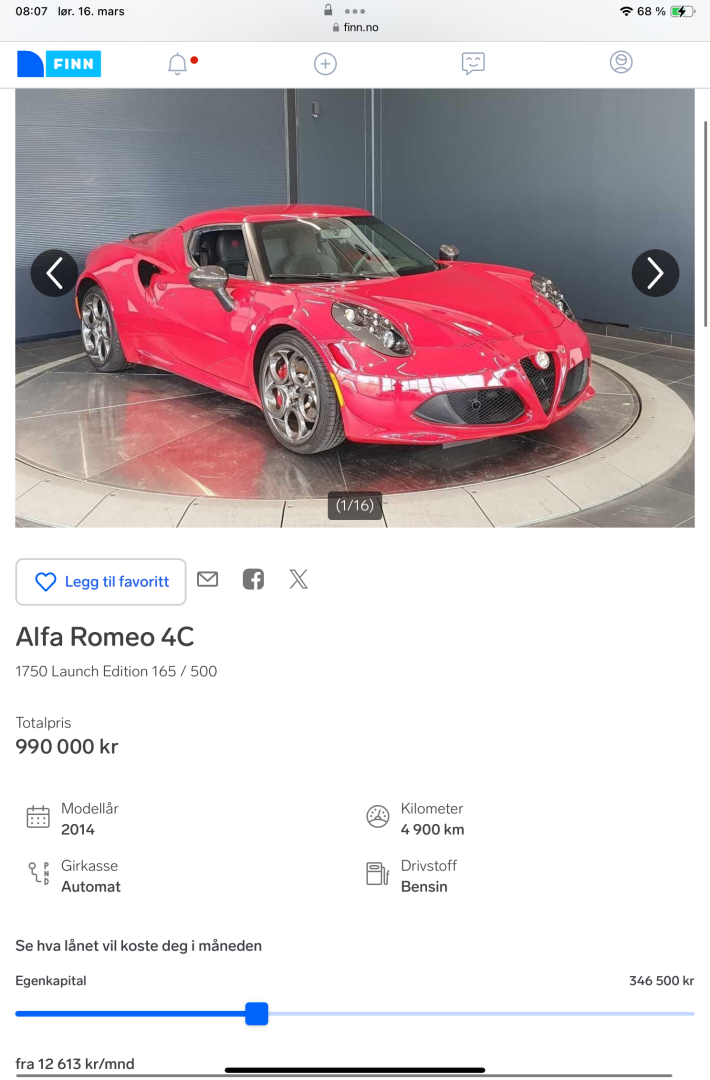Show the previous car photo
710x1080 pixels.
coord(54,273)
